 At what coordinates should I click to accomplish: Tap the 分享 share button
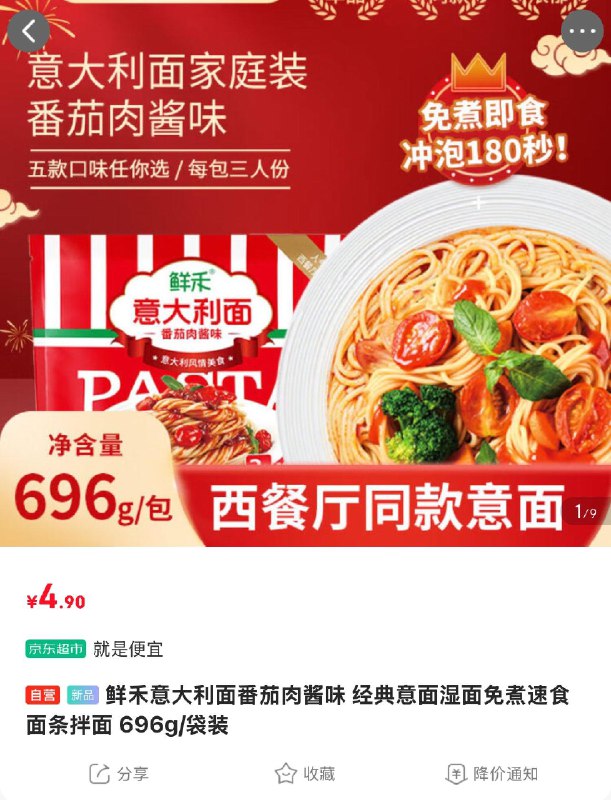tap(118, 773)
